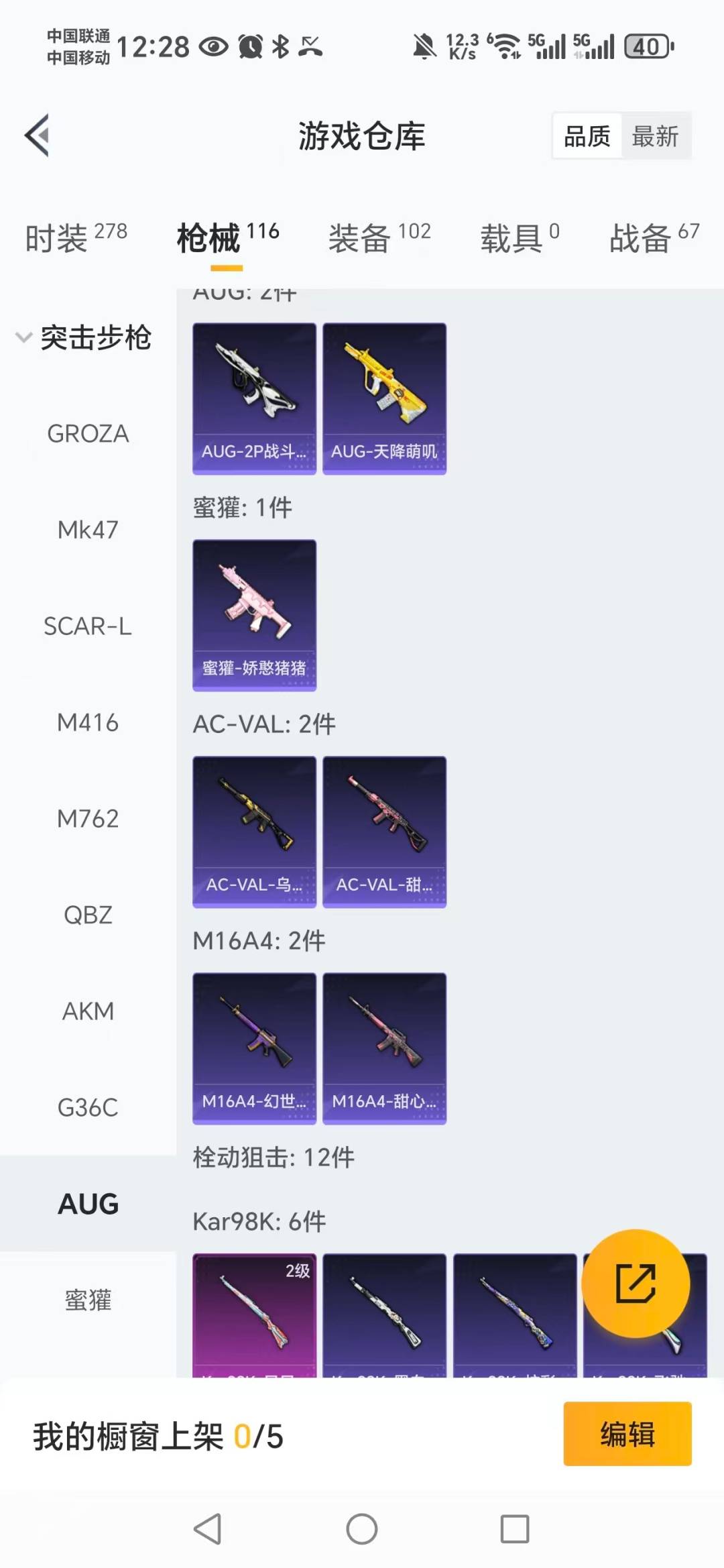Go back from 游戏仓库 page
The width and height of the screenshot is (724, 1568).
pyautogui.click(x=38, y=135)
